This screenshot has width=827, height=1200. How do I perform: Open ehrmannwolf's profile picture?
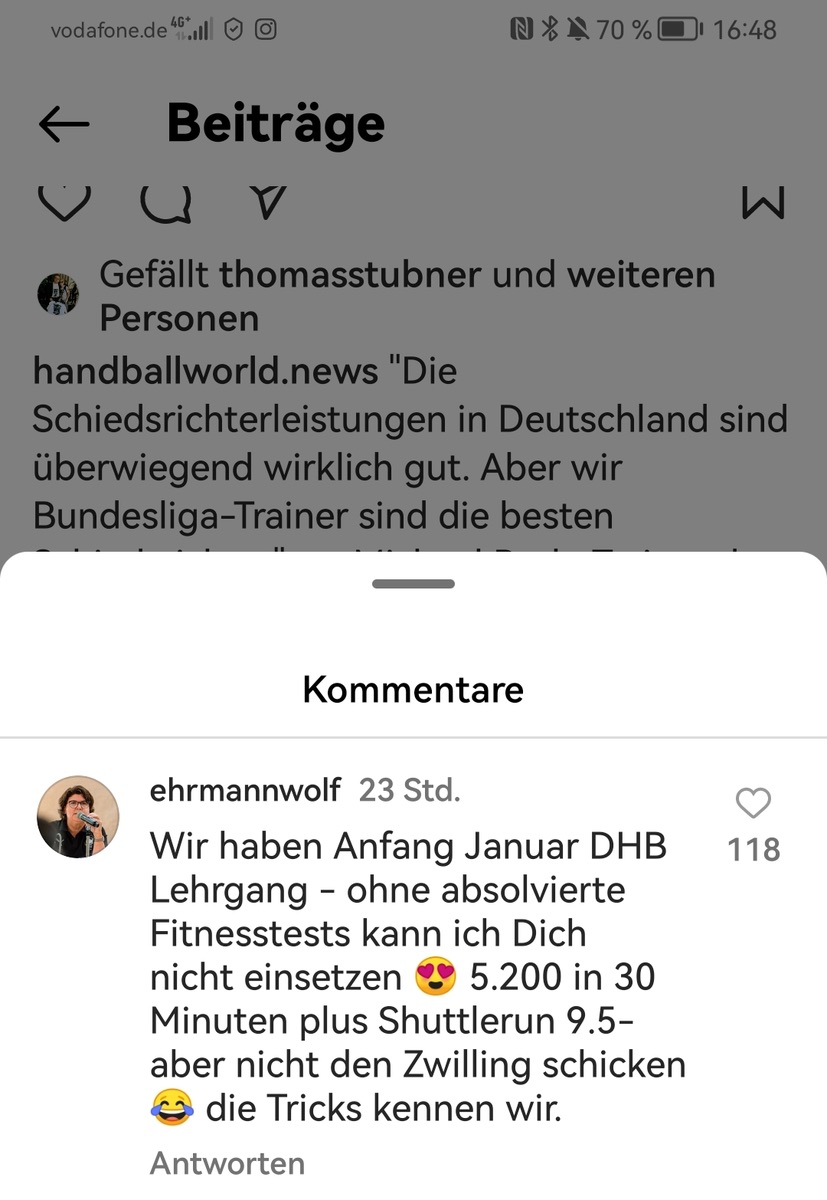(78, 816)
